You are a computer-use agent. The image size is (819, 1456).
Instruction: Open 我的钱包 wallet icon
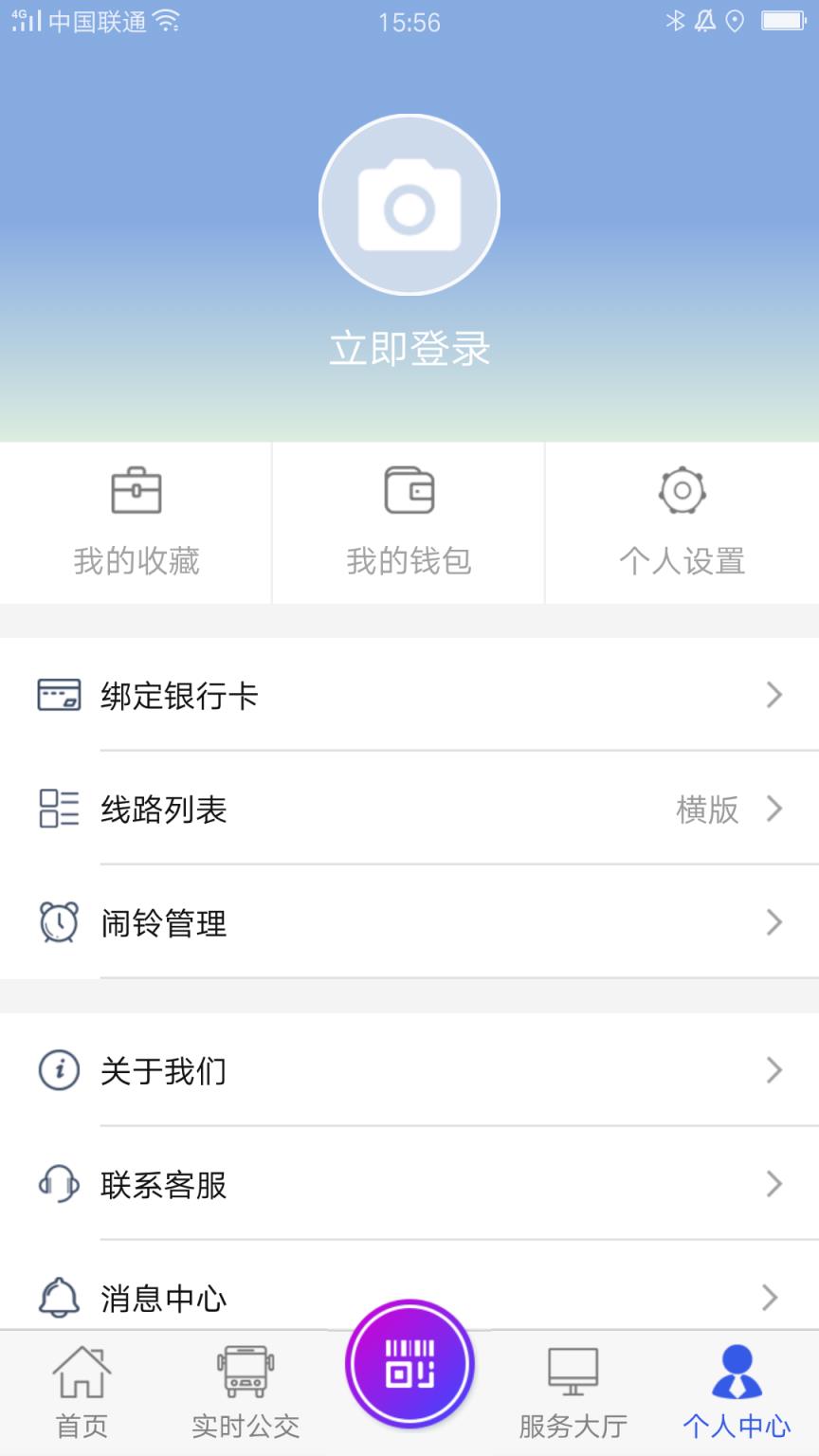409,489
